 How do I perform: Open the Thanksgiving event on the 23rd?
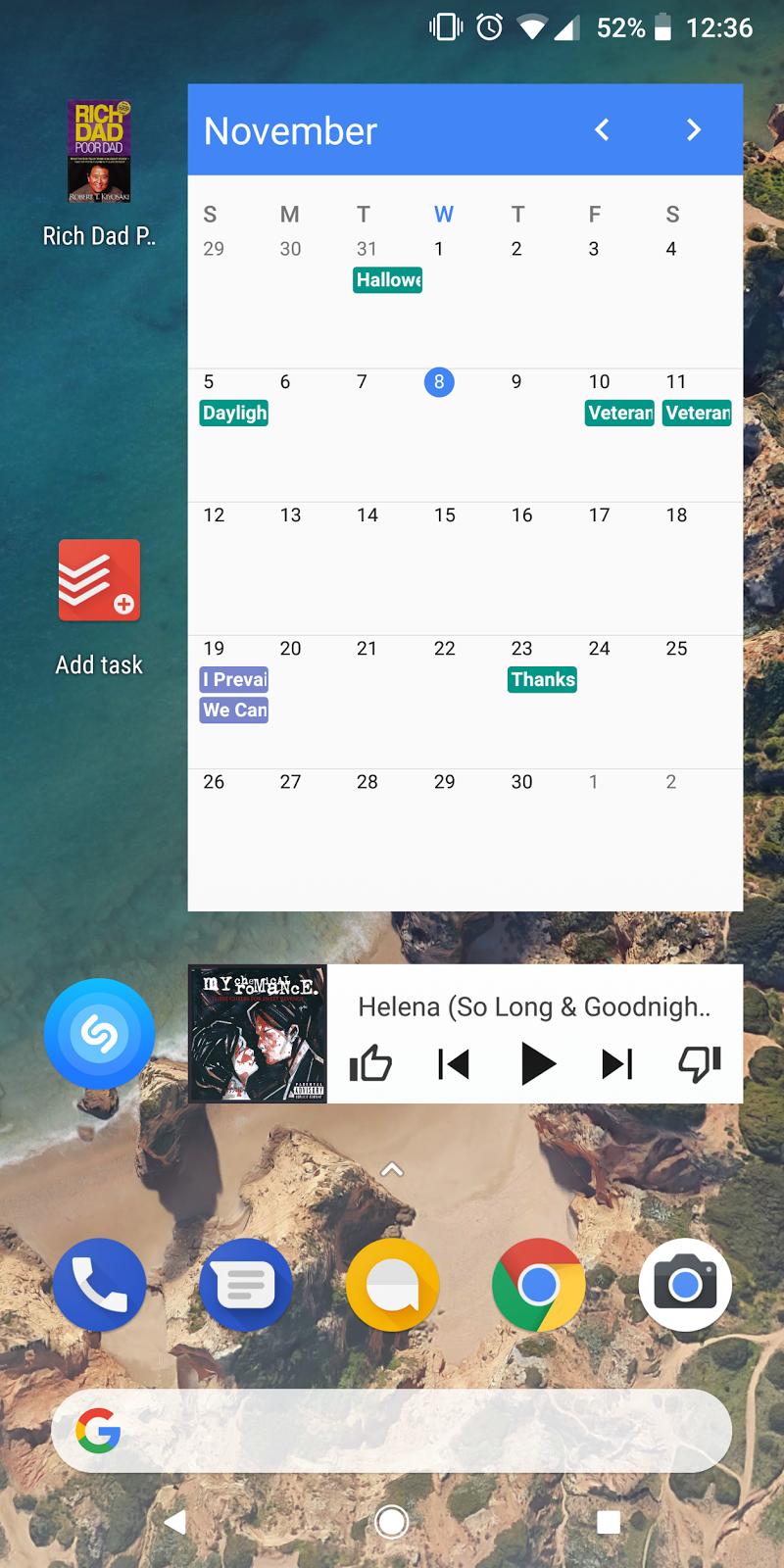[542, 679]
